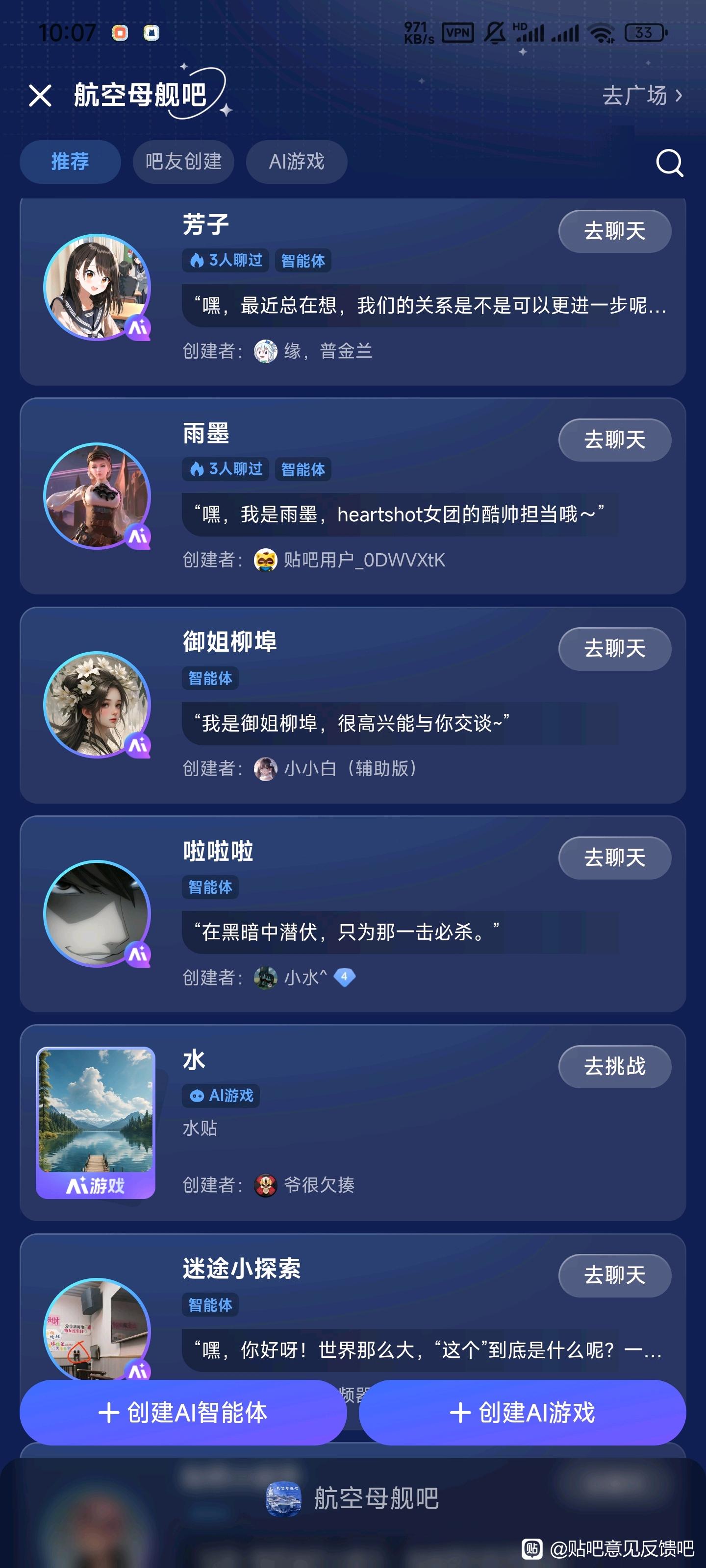Screen dimensions: 706x1568
Task: Tap 去挑战 for the 水 game
Action: (614, 1066)
